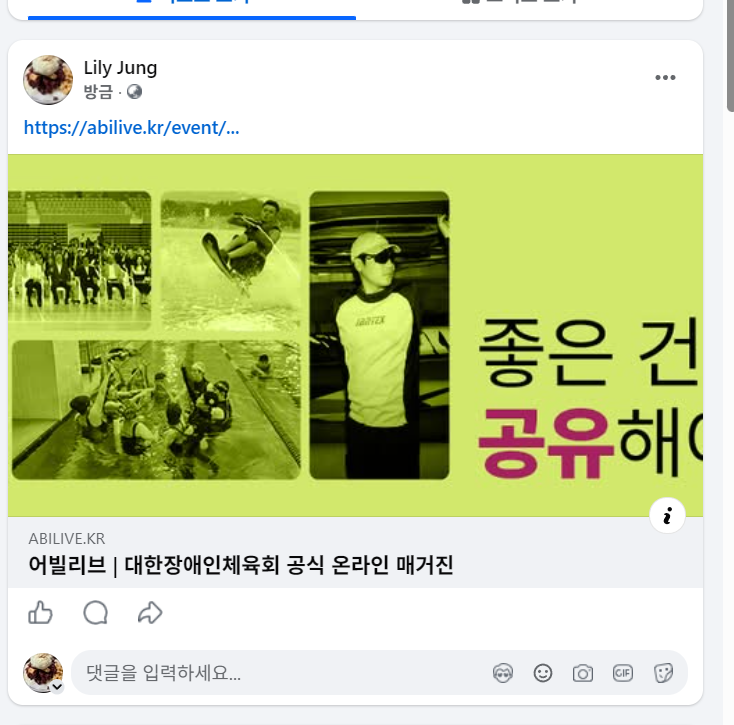Open the post's three-dot options menu
Screen dimensions: 734x725
point(665,78)
